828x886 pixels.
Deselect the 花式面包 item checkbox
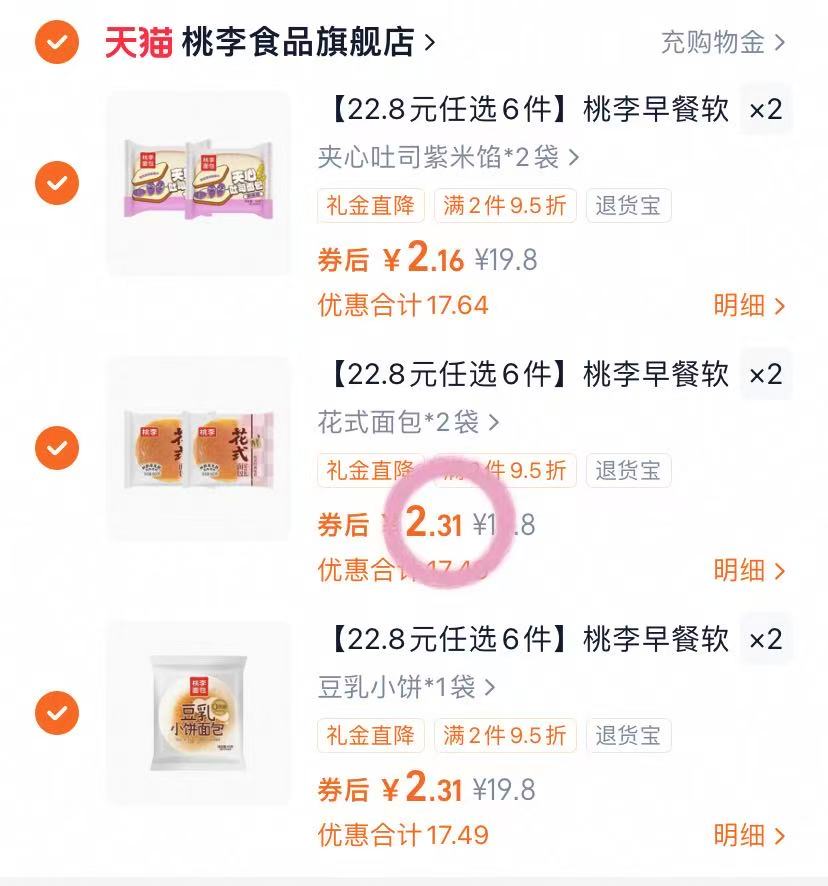(x=57, y=448)
